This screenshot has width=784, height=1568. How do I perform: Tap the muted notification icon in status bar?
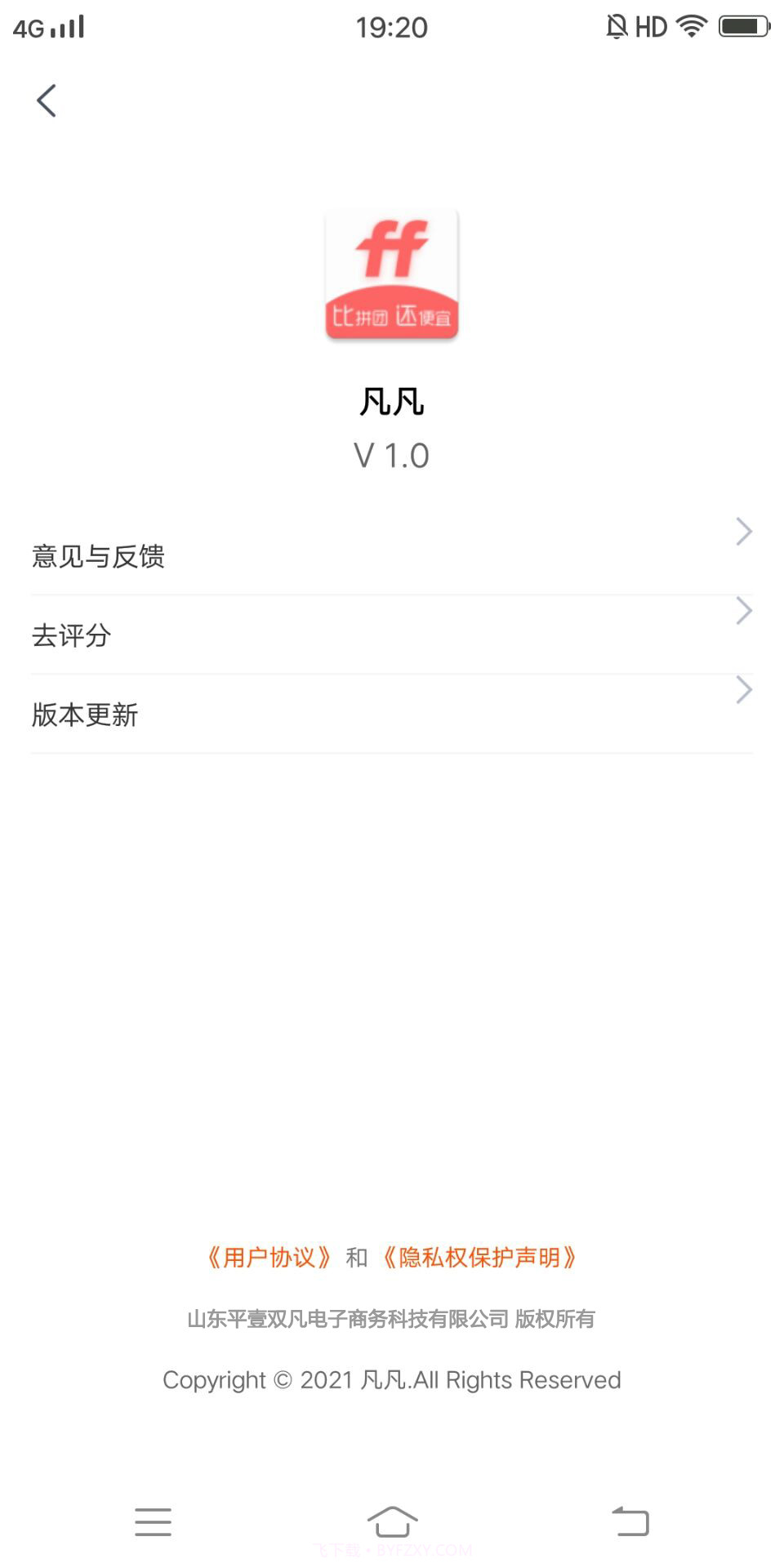click(x=618, y=26)
